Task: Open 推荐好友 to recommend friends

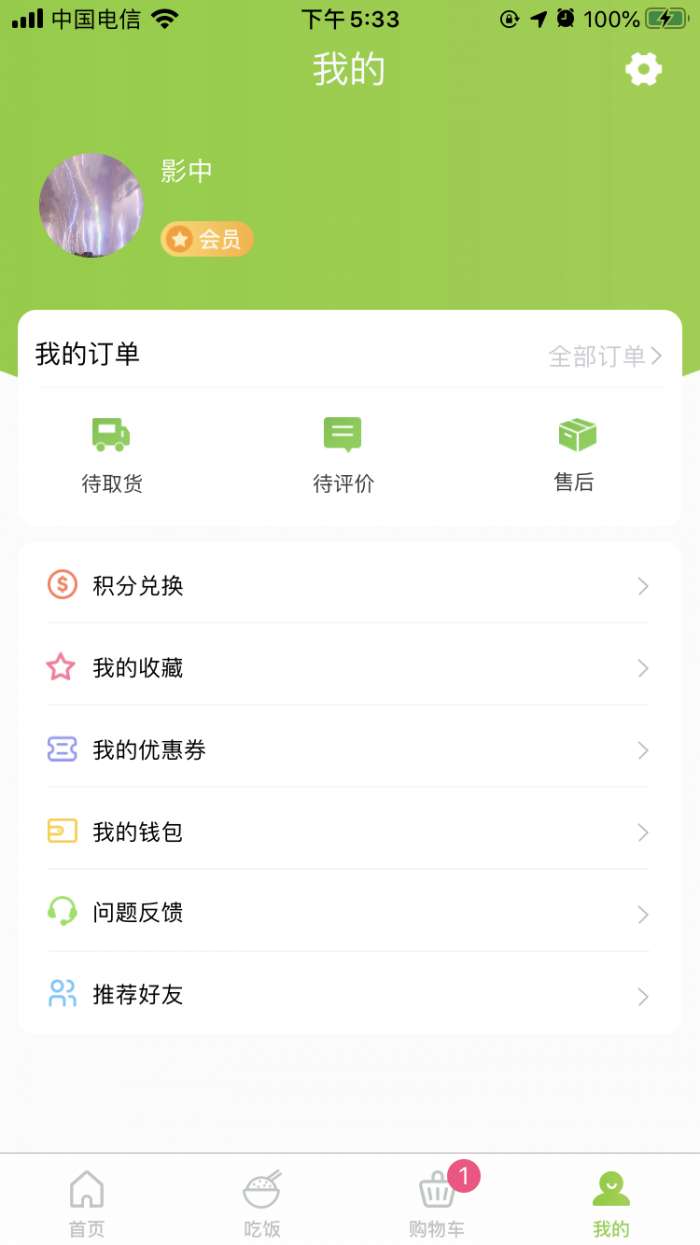Action: click(x=348, y=995)
